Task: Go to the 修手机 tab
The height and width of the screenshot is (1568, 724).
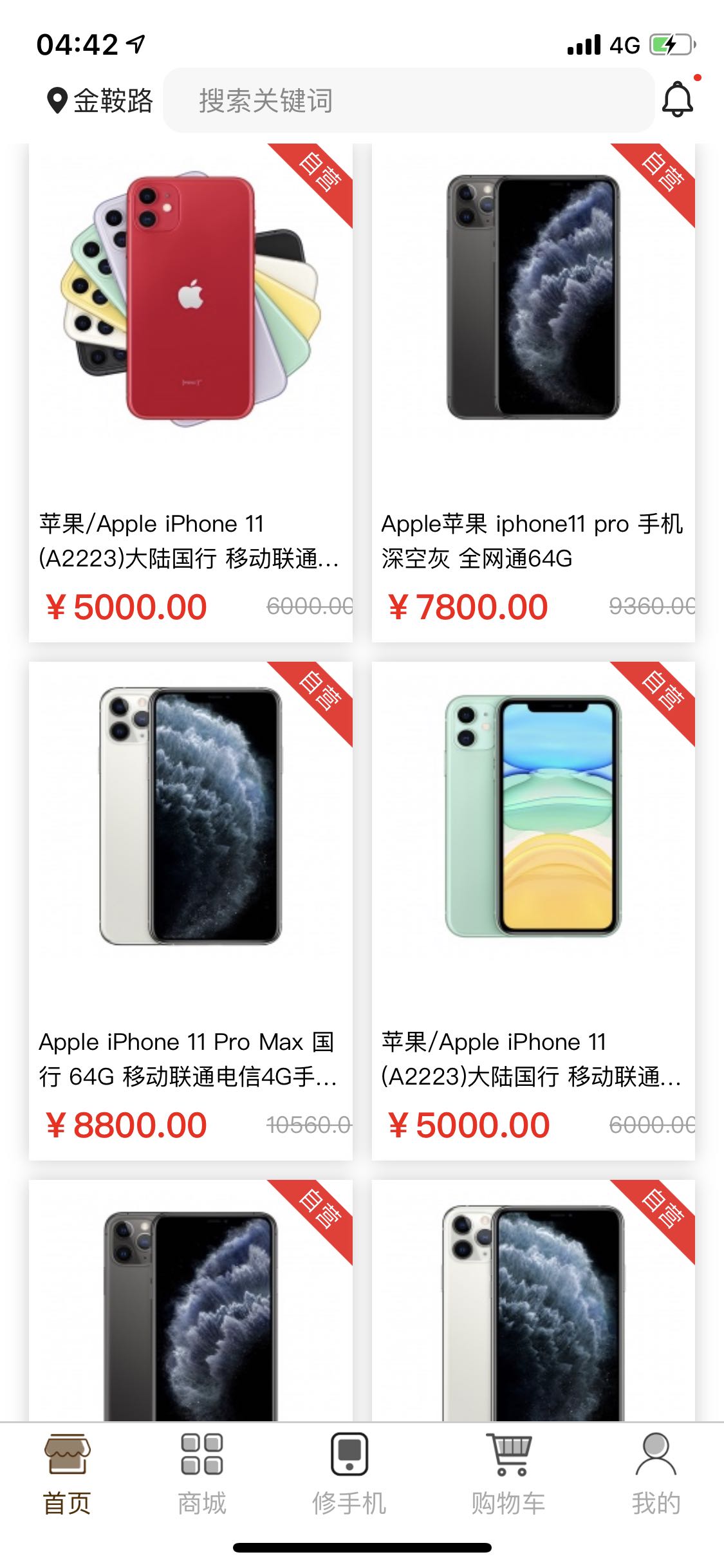Action: click(349, 1474)
